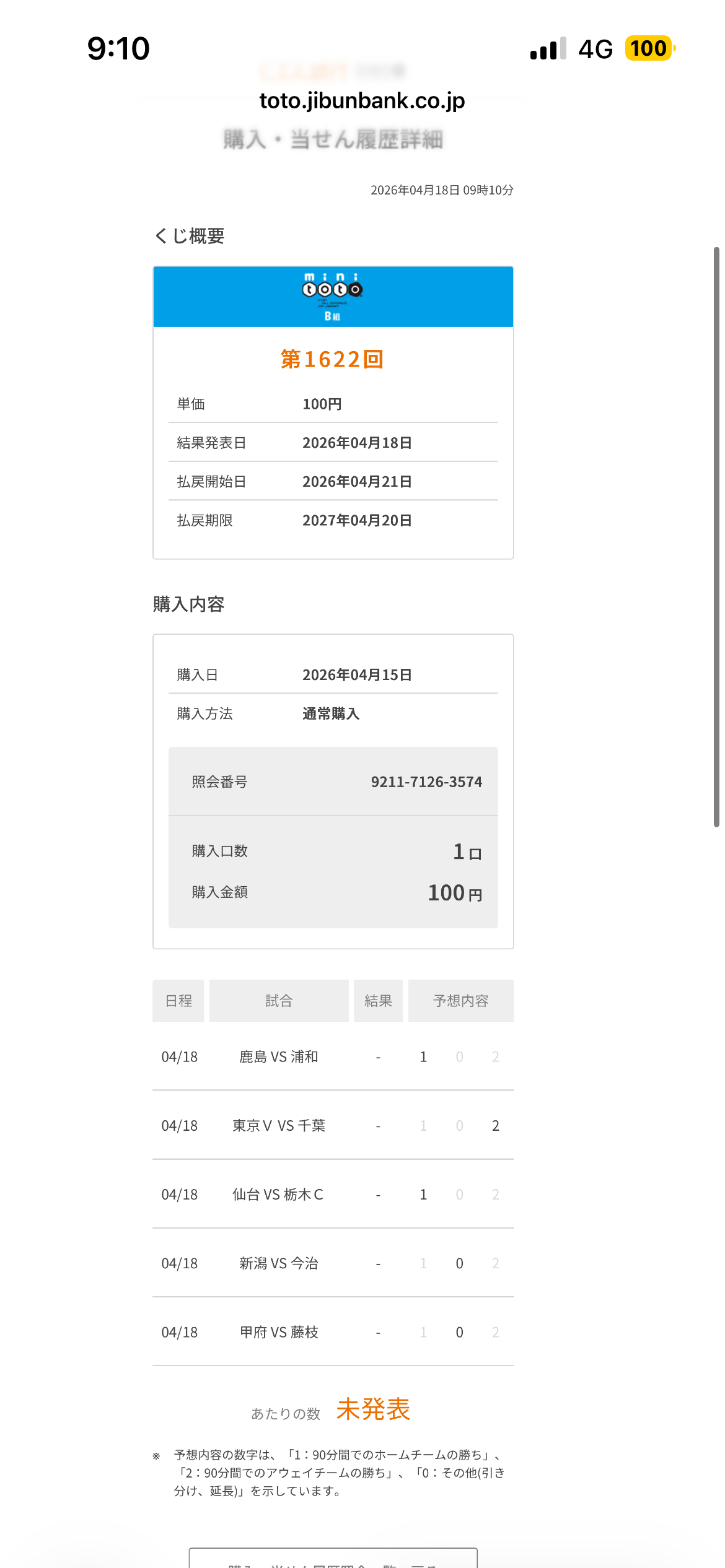Tap the toto.jibunbank.co.jp address bar
Image resolution: width=725 pixels, height=1568 pixels.
(362, 100)
